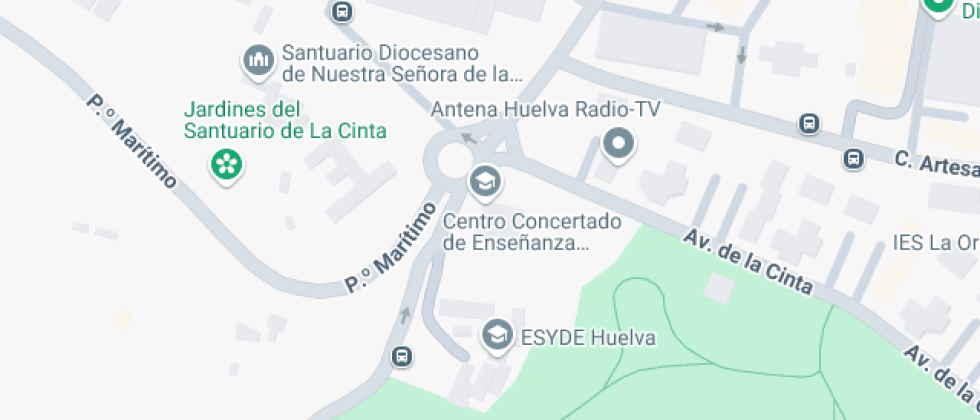This screenshot has width=980, height=420.
Task: Open the Santuario Diocesano de Nuestra Señora marker
Action: click(259, 60)
